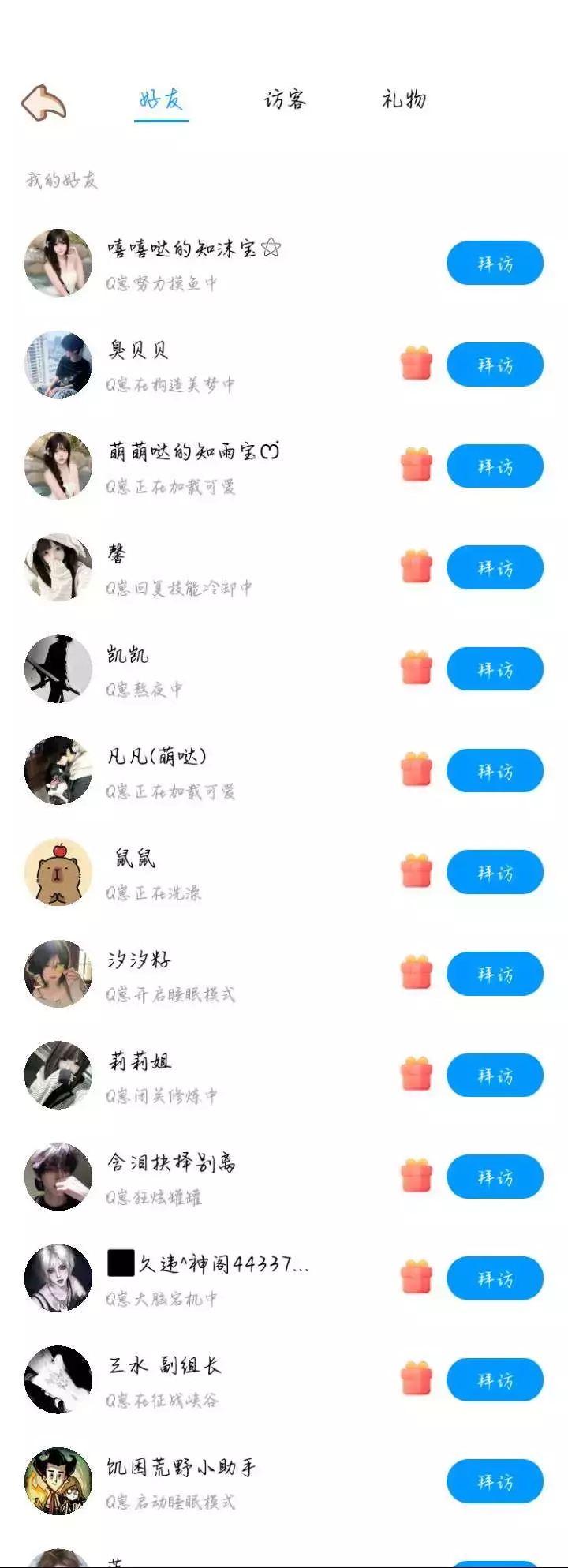Give a gift to 汐汐籽
The image size is (568, 1568).
417,973
